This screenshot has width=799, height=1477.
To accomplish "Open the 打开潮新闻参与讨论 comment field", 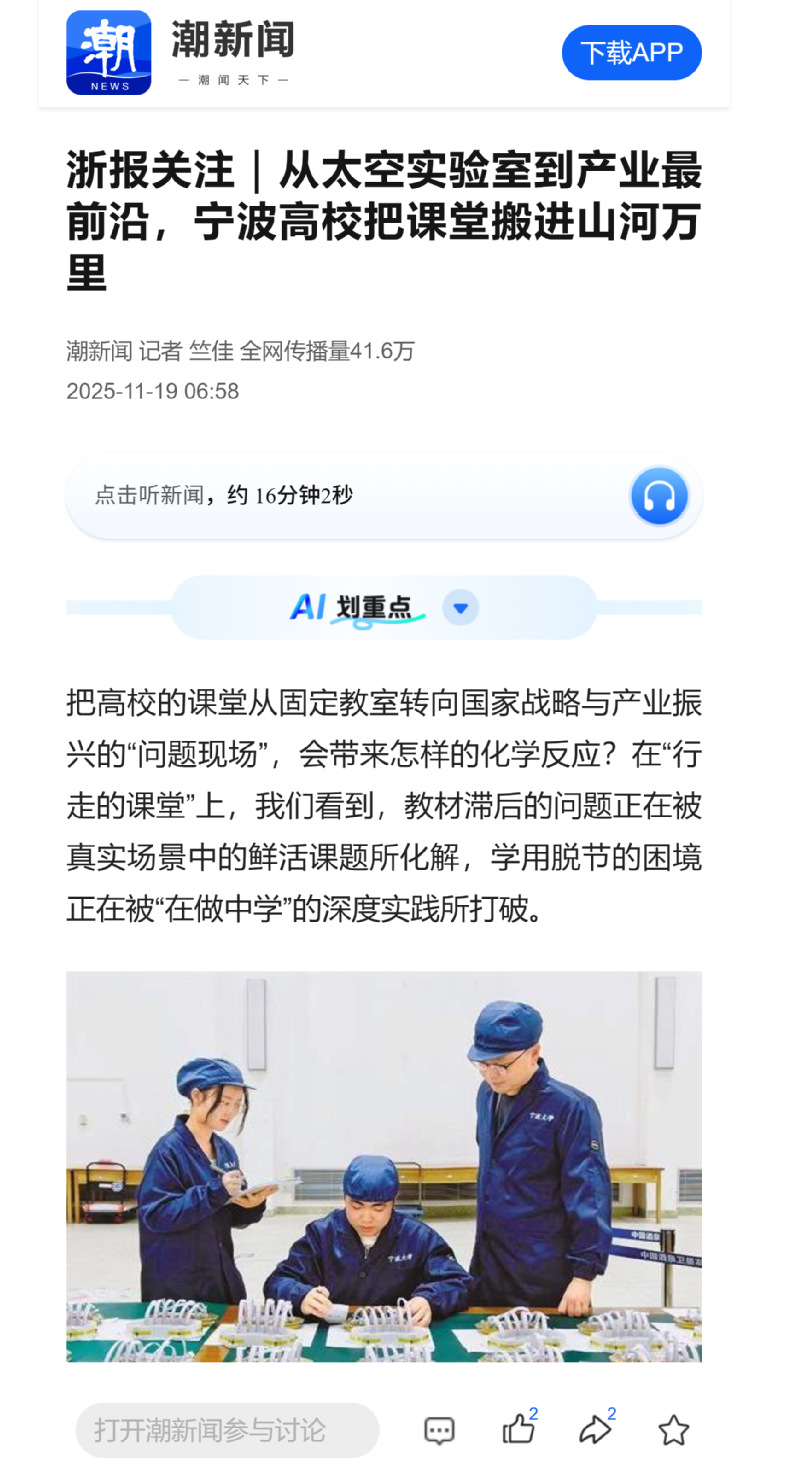I will (227, 1430).
